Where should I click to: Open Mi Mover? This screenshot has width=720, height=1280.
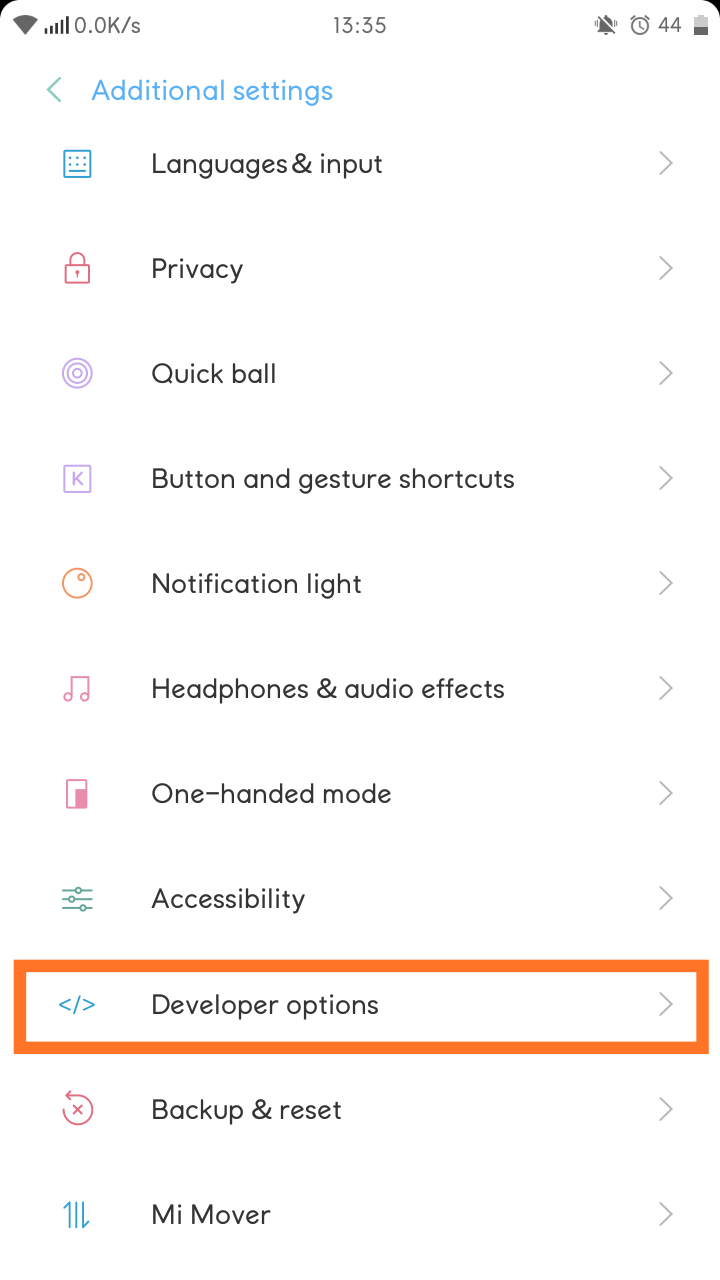pos(360,1215)
